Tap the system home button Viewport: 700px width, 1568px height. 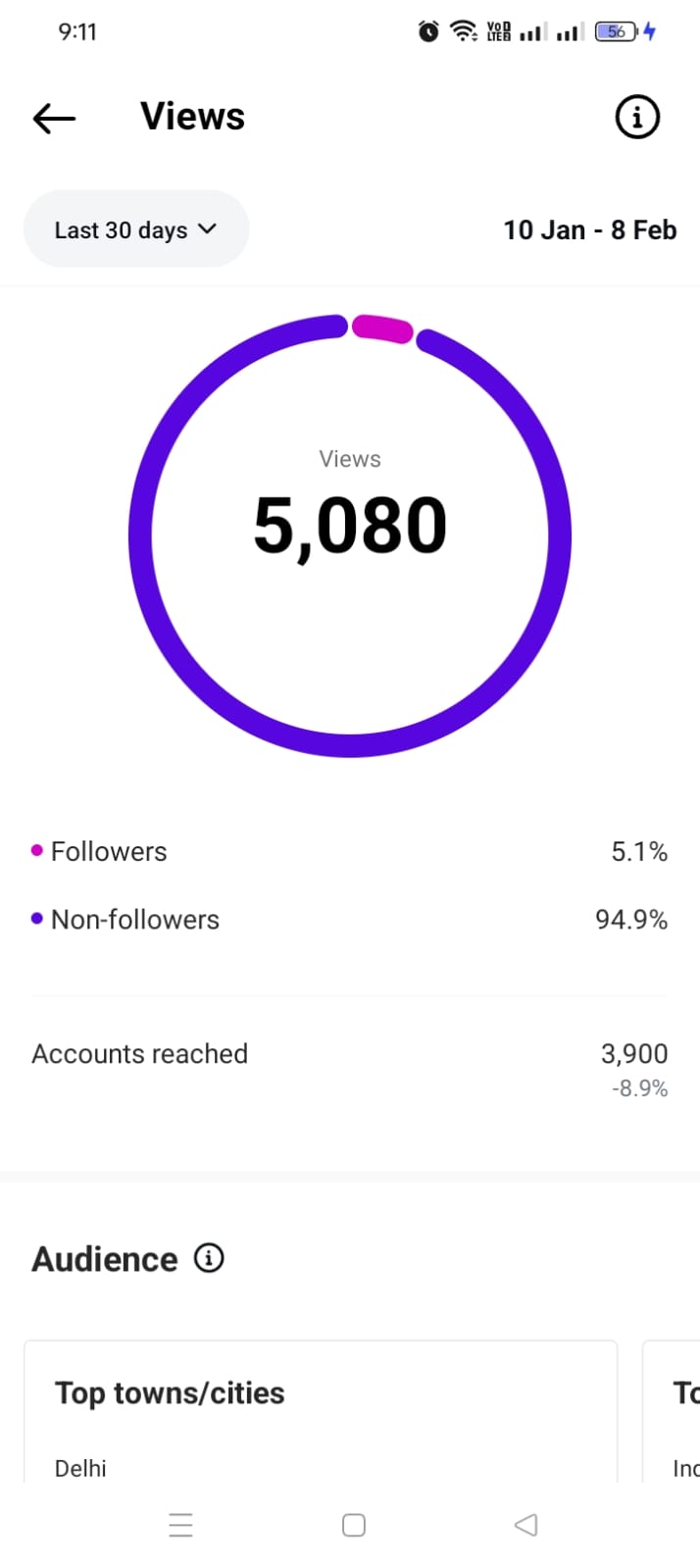tap(354, 1525)
